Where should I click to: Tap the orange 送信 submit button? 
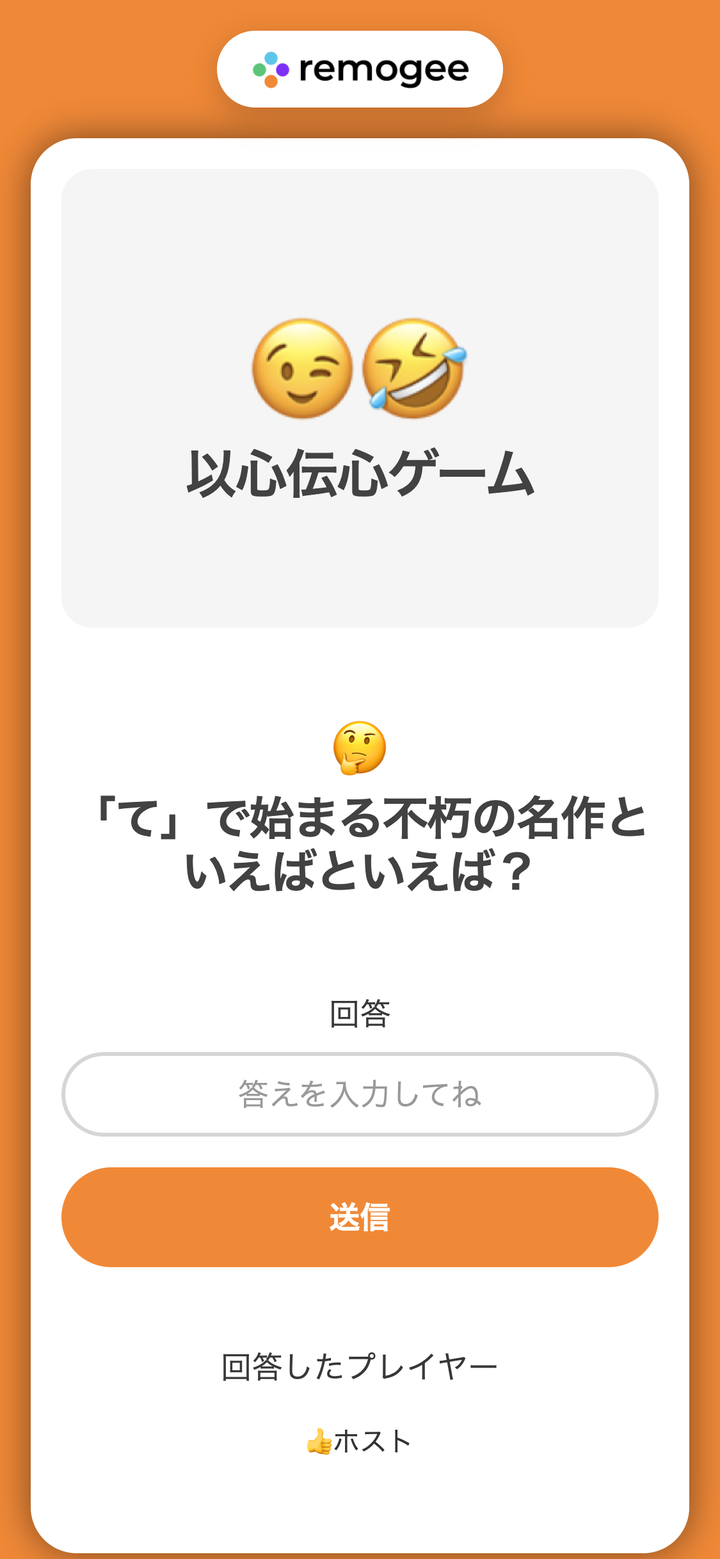coord(359,1217)
